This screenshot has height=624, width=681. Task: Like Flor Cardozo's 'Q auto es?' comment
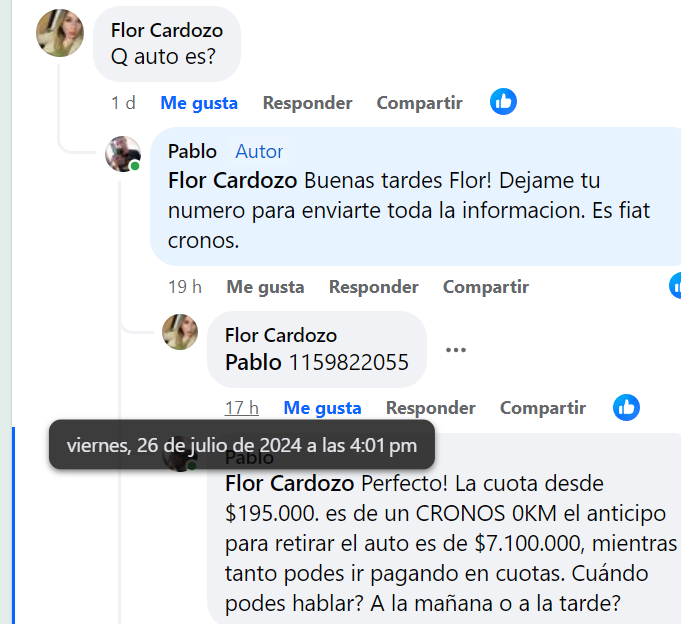pos(198,103)
